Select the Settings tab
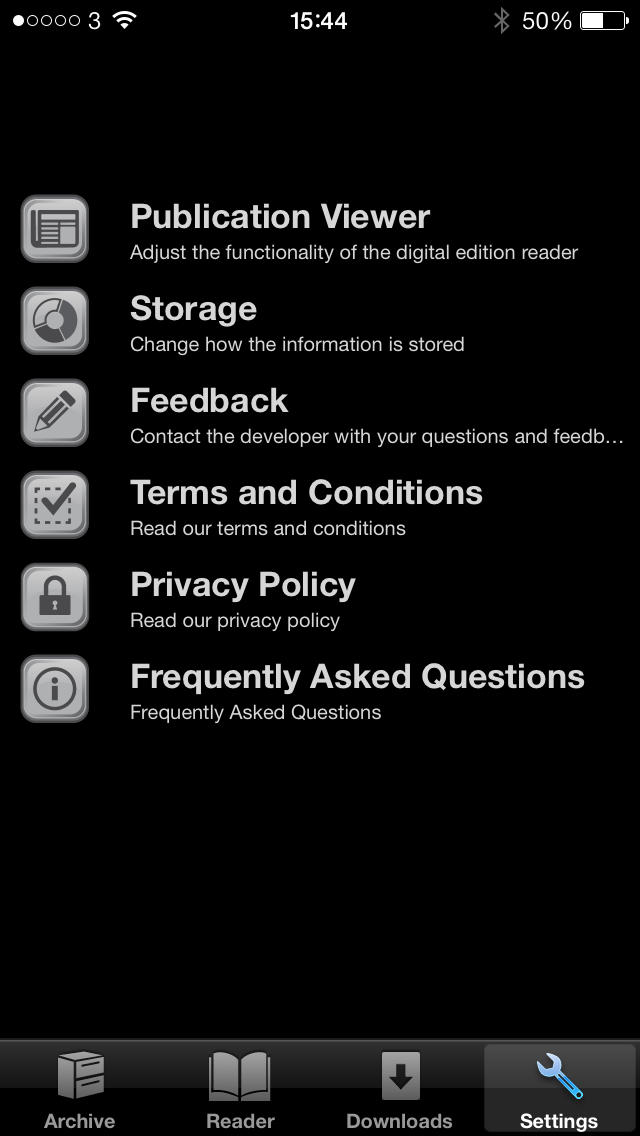The width and height of the screenshot is (640, 1136). pos(560,1089)
